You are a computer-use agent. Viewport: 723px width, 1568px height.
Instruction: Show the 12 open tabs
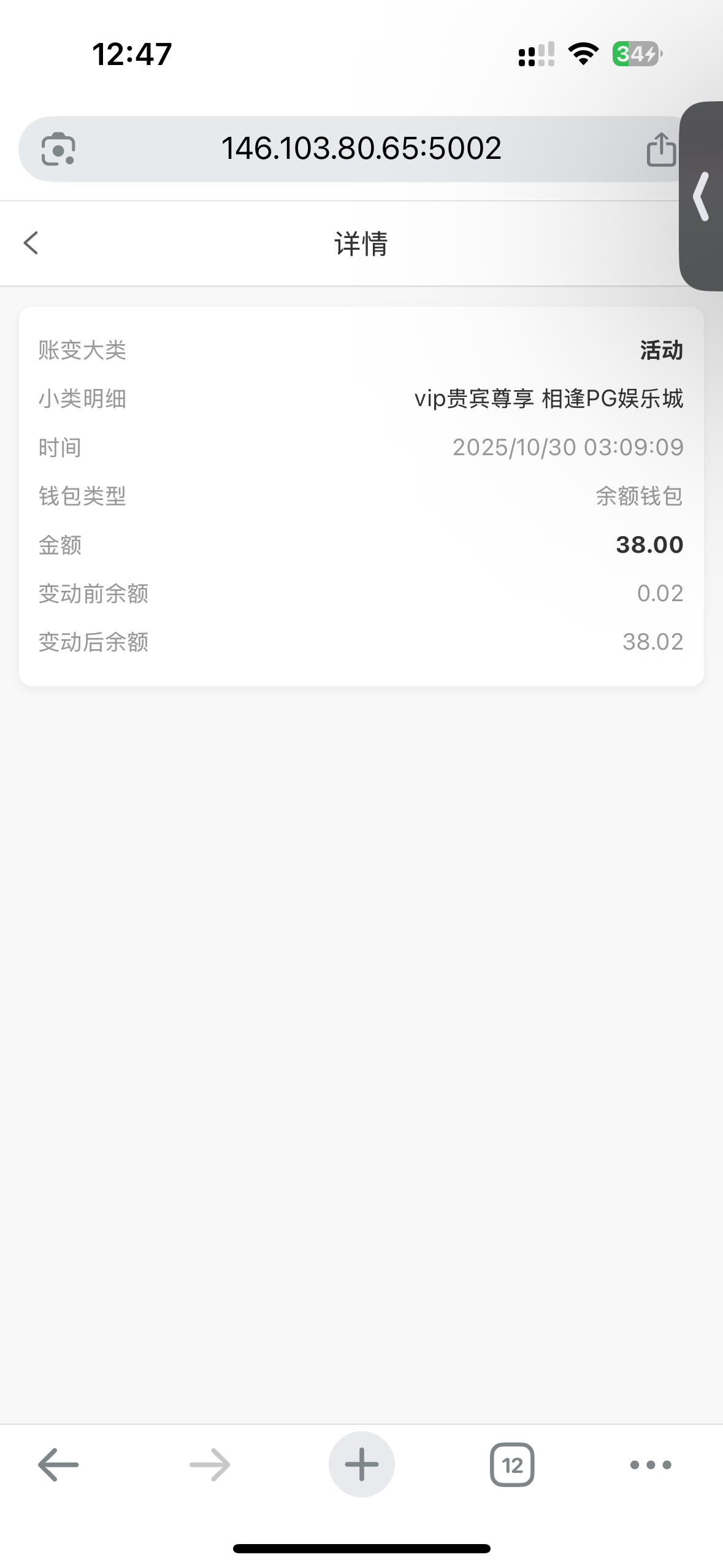point(512,1465)
